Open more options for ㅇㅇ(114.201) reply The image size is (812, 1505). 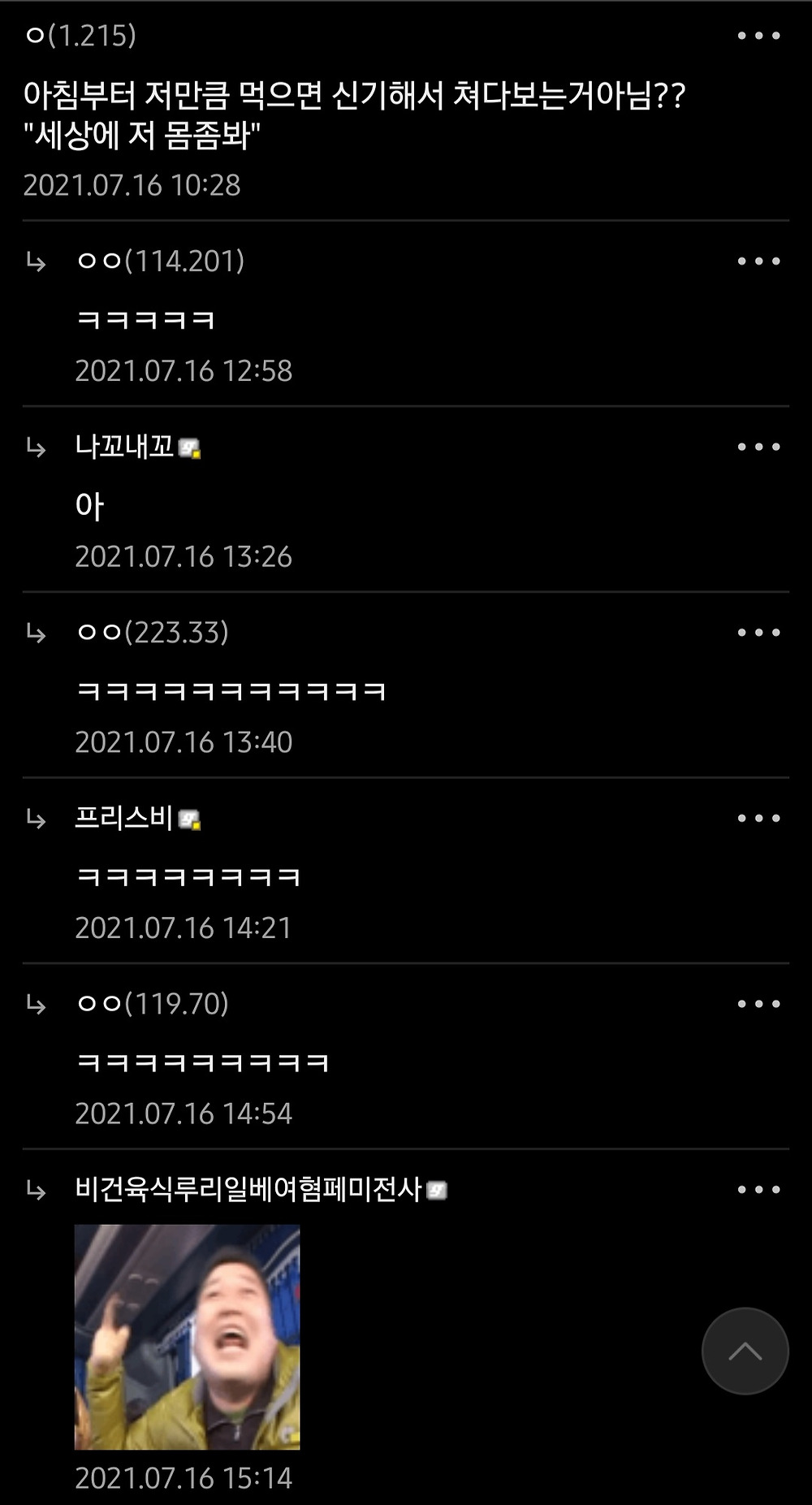(758, 261)
